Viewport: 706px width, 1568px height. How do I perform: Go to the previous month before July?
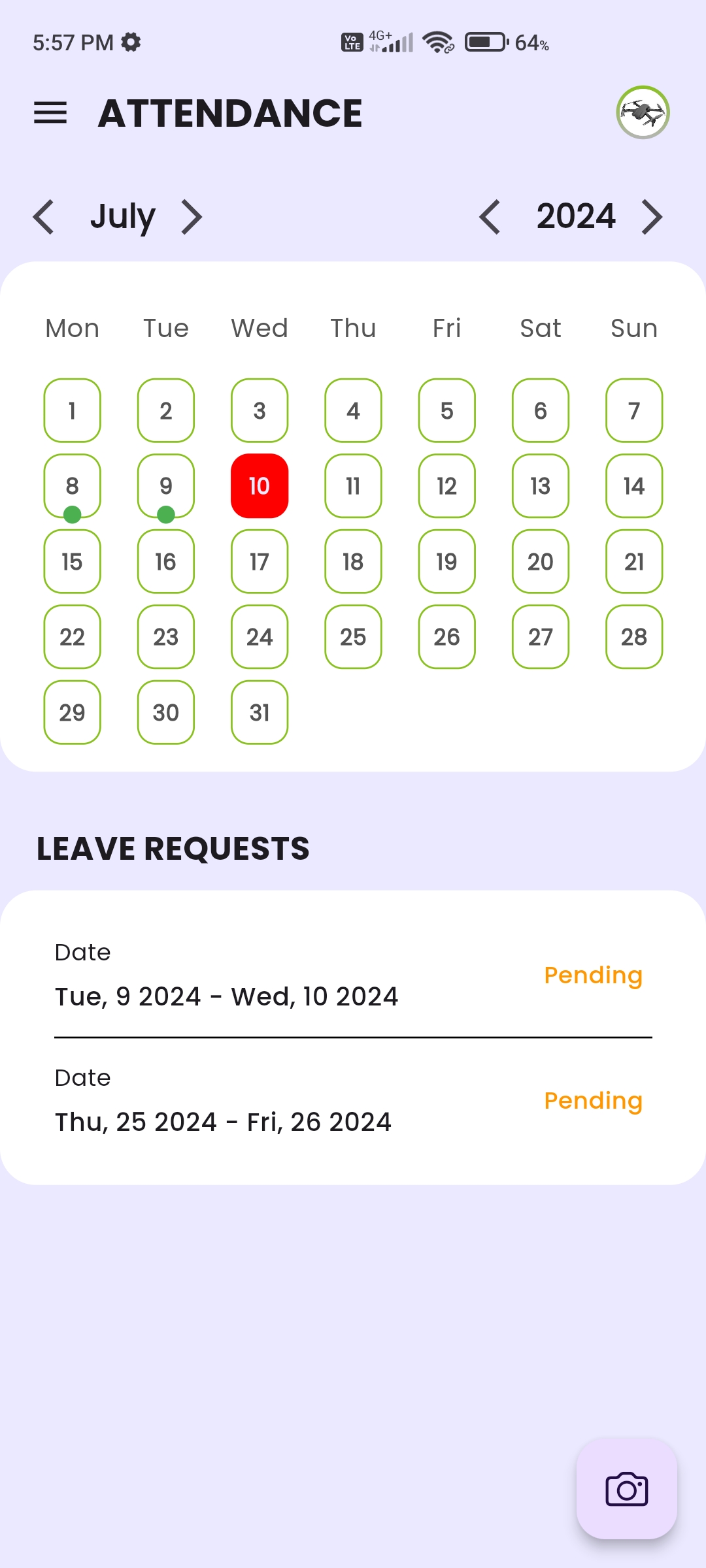[44, 217]
